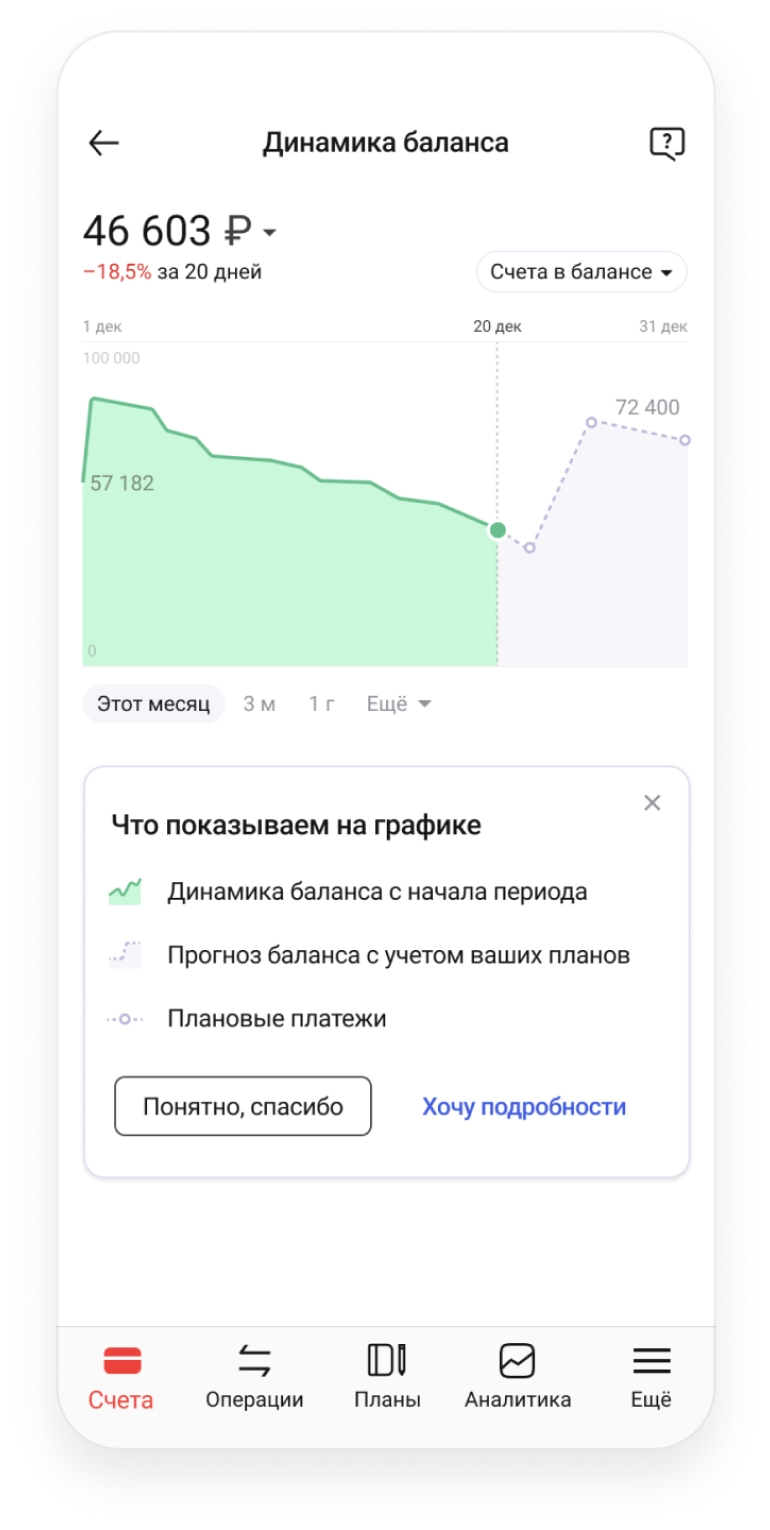Viewport: 770px width, 1530px height.
Task: Expand the Ещё period dropdown
Action: point(398,704)
